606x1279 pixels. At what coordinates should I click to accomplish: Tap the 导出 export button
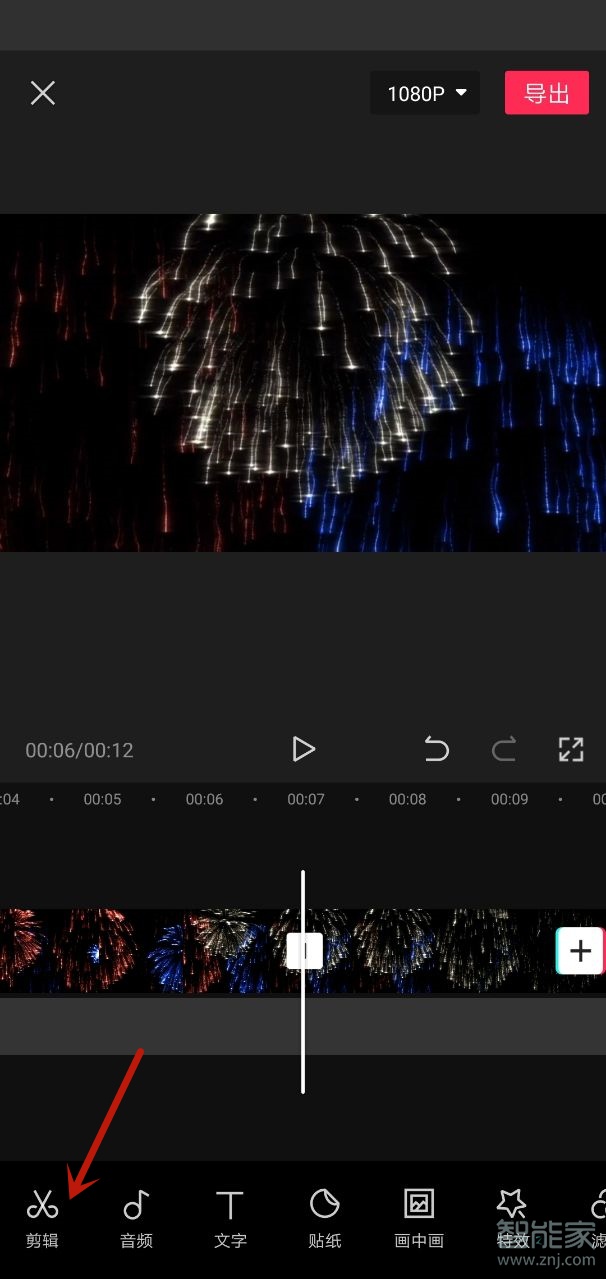coord(547,93)
